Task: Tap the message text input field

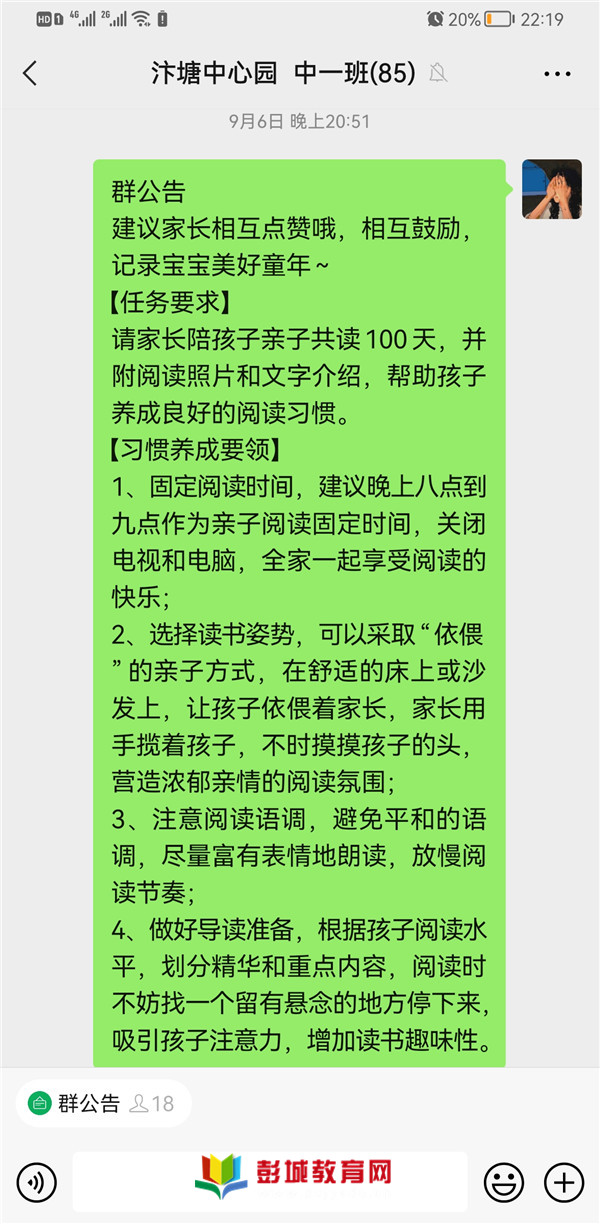Action: click(269, 1182)
